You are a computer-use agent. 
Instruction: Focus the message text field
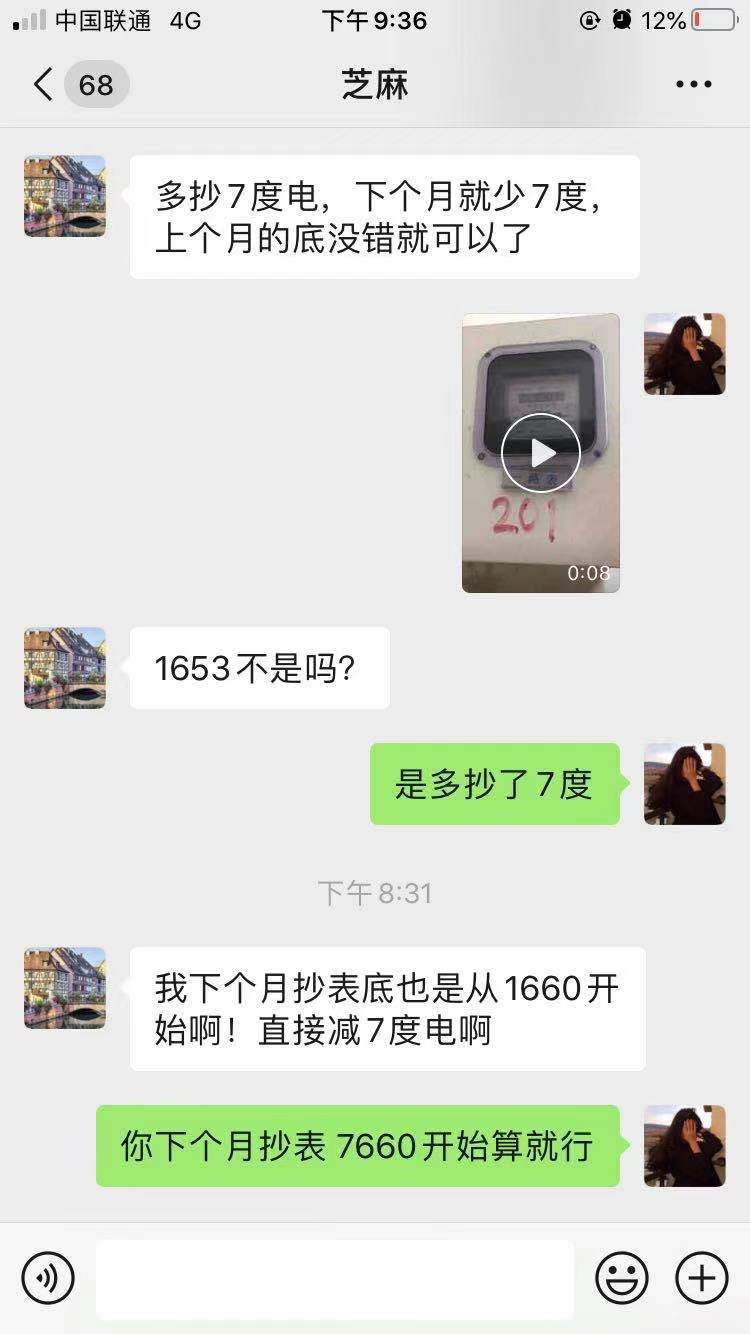tap(335, 1277)
